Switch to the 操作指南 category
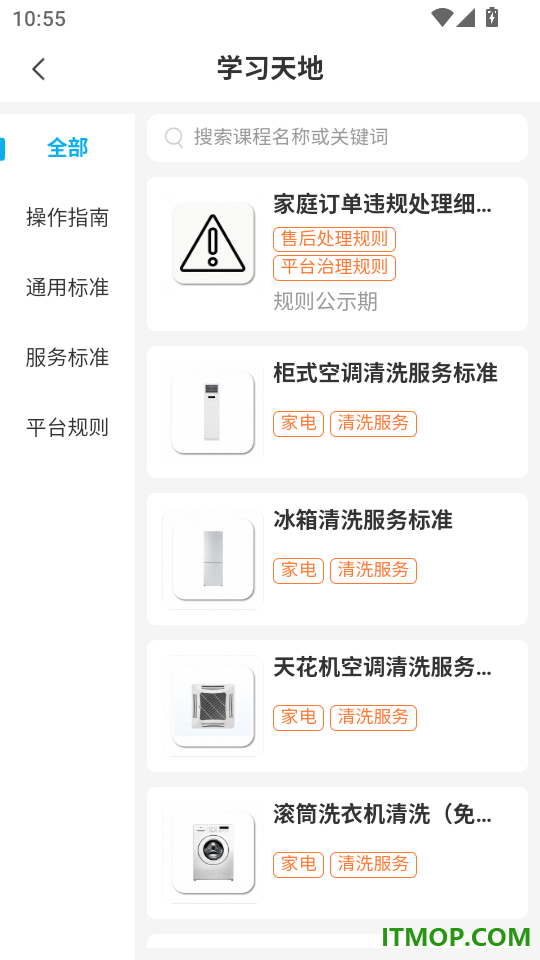 67,217
